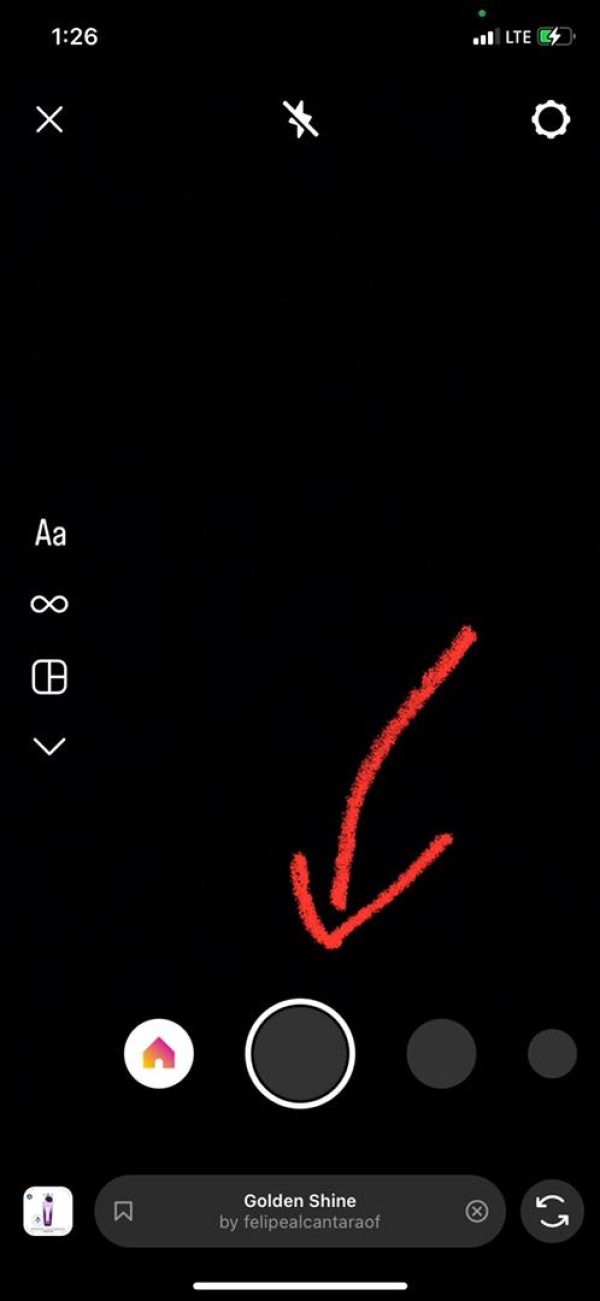Expand more camera tools chevron
600x1301 pixels.
pos(49,746)
